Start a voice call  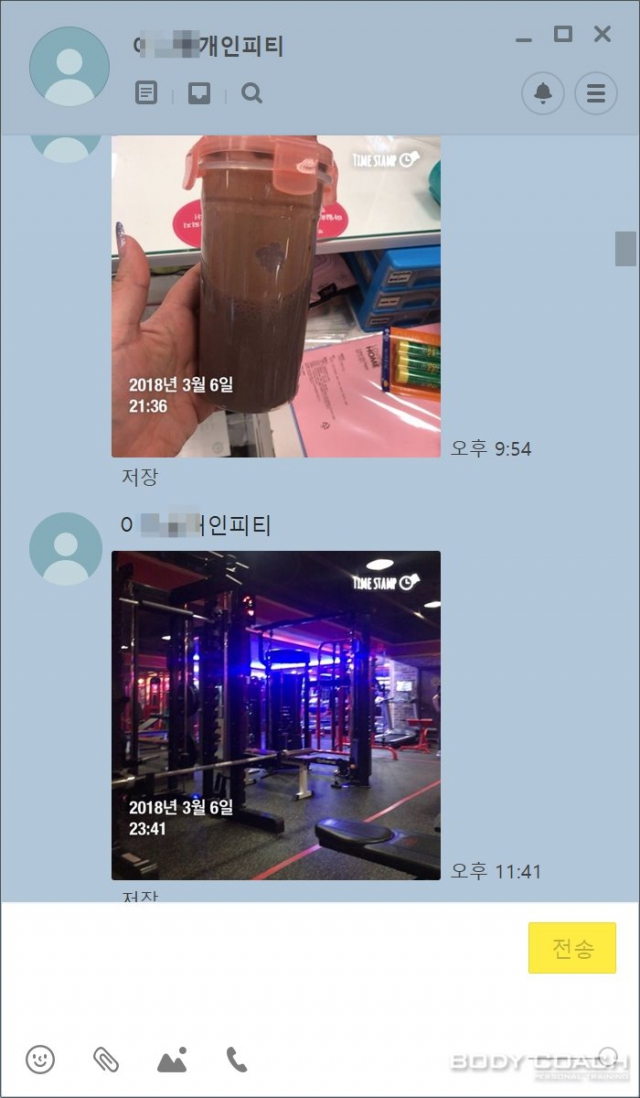click(236, 1060)
